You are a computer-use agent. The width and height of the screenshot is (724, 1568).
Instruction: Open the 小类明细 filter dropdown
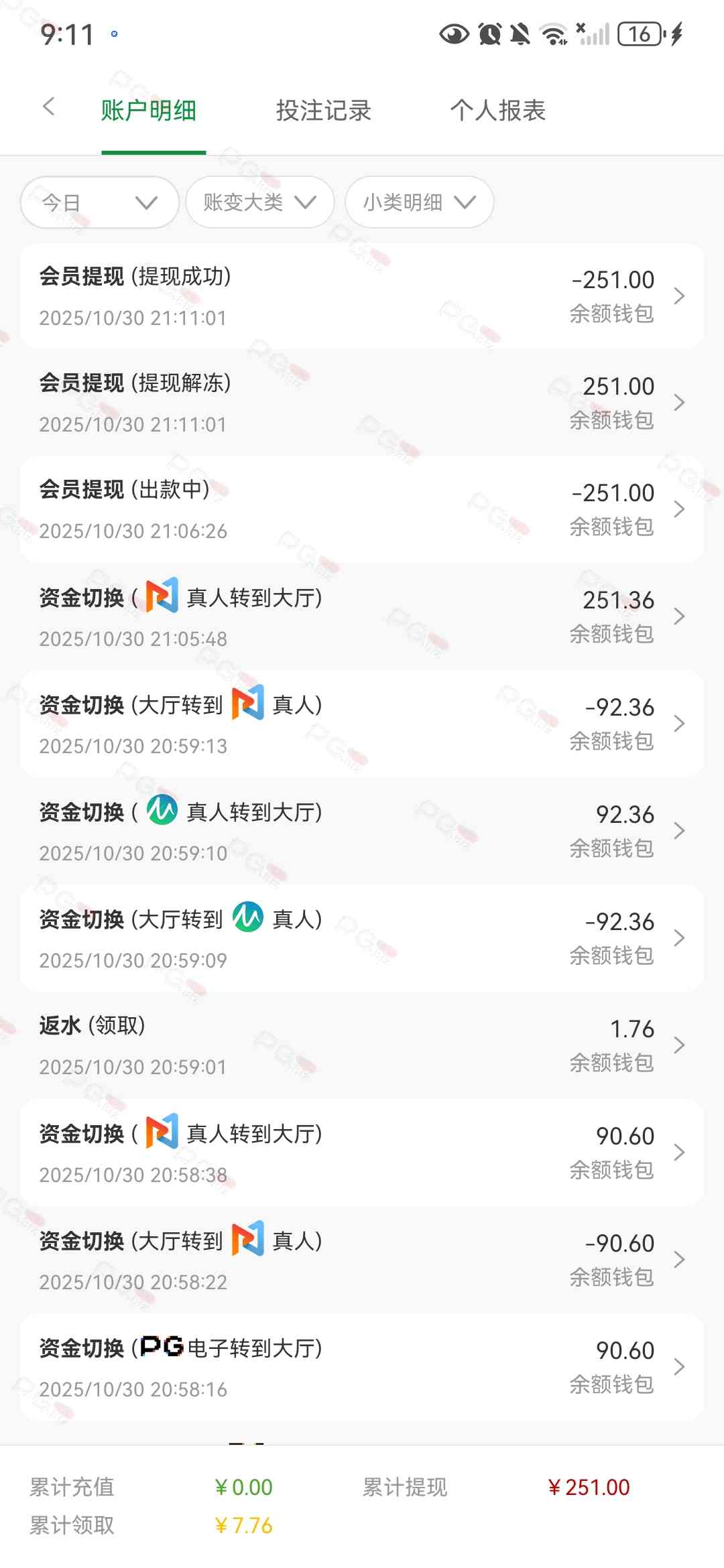419,202
